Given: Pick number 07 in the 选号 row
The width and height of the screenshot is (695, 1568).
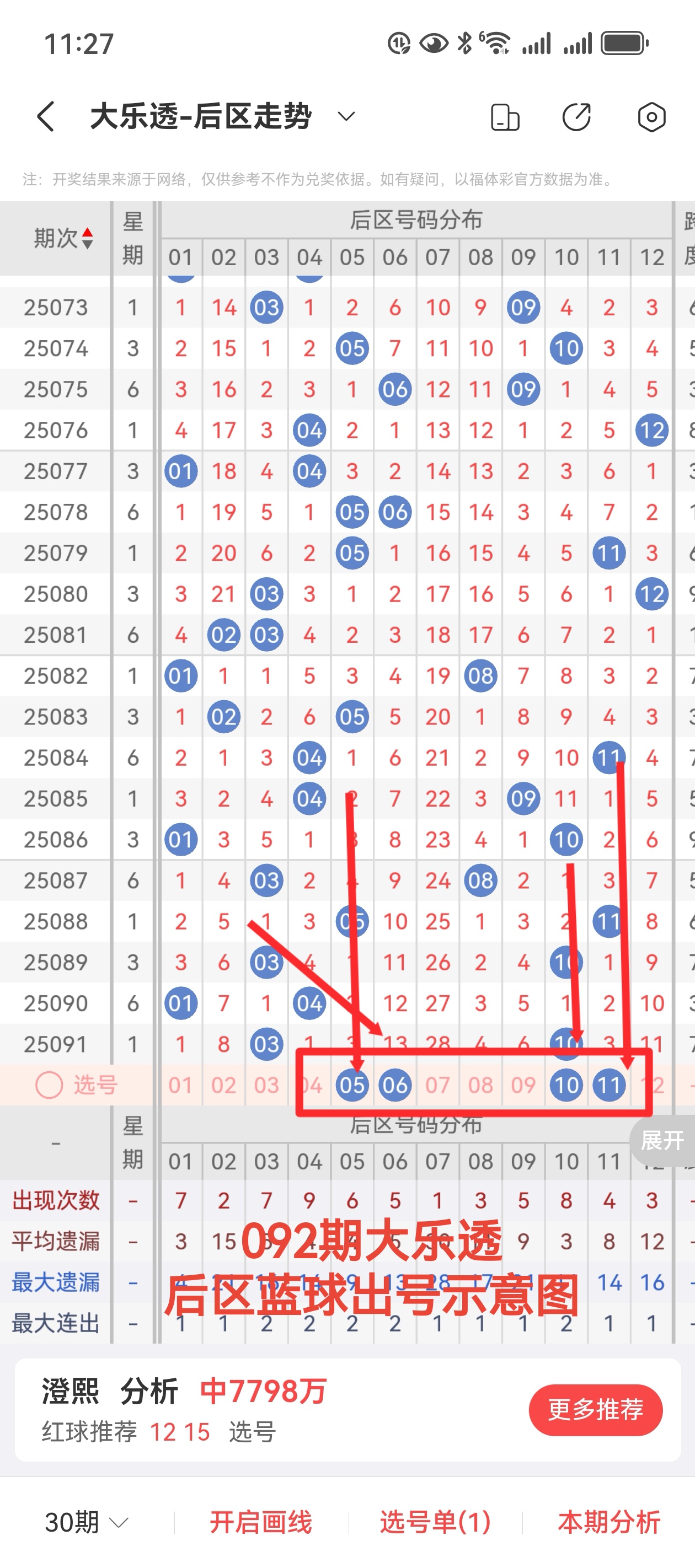Looking at the screenshot, I should [x=437, y=1084].
